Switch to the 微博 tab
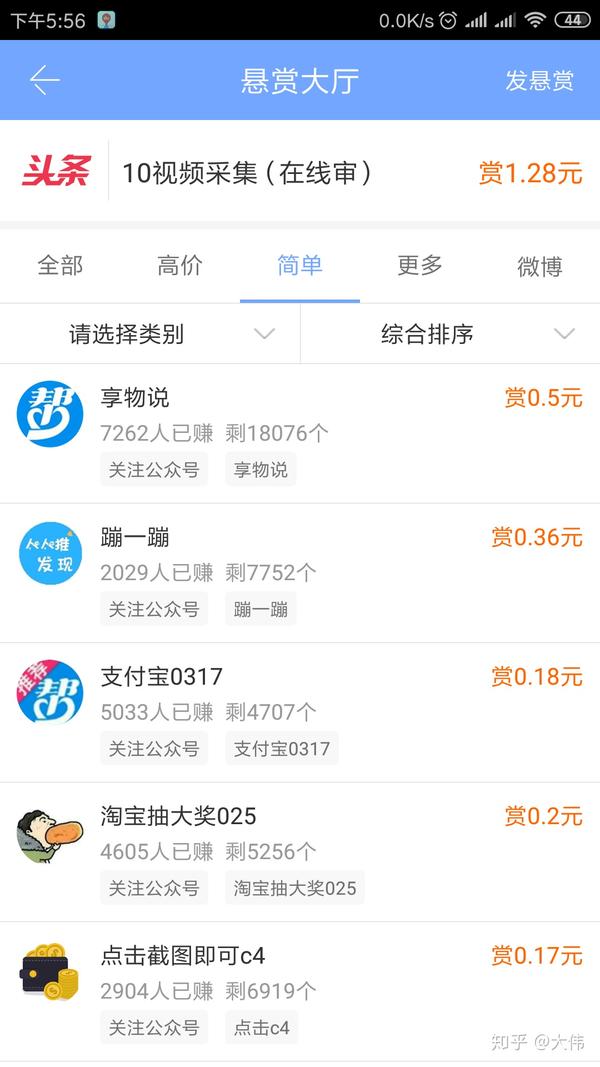This screenshot has height=1067, width=600. (x=540, y=266)
